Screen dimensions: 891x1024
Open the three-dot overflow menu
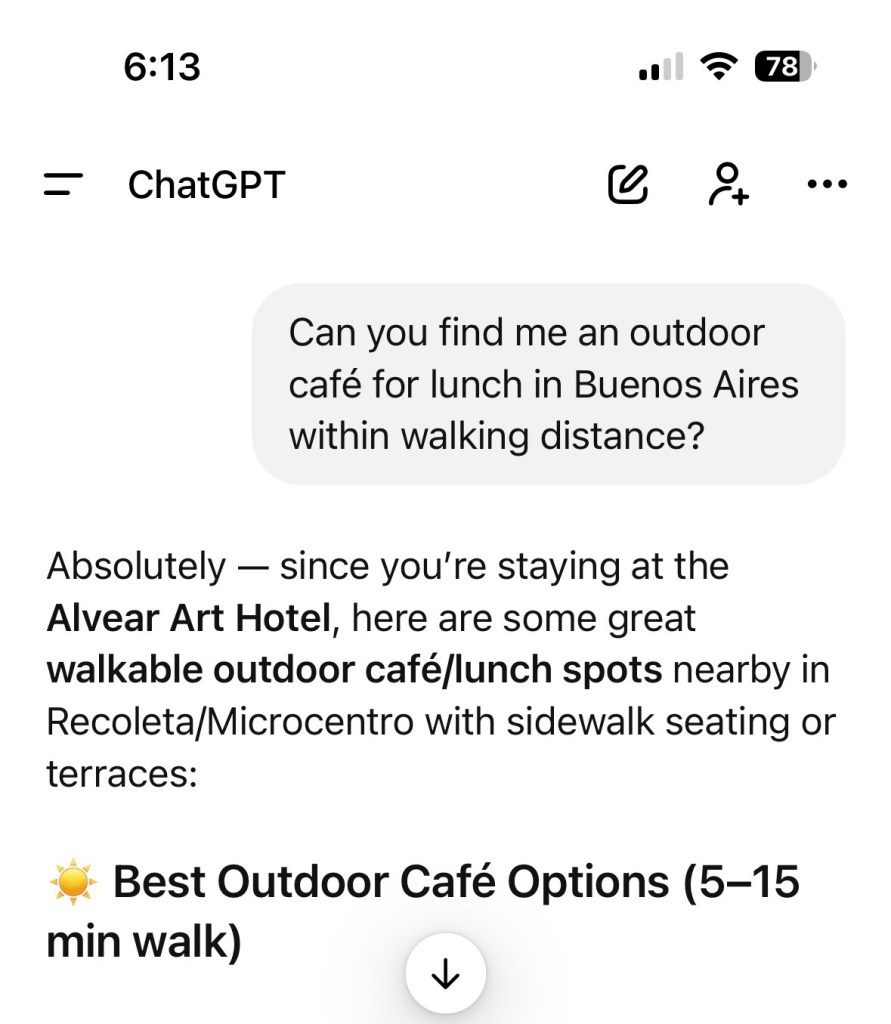coord(827,185)
